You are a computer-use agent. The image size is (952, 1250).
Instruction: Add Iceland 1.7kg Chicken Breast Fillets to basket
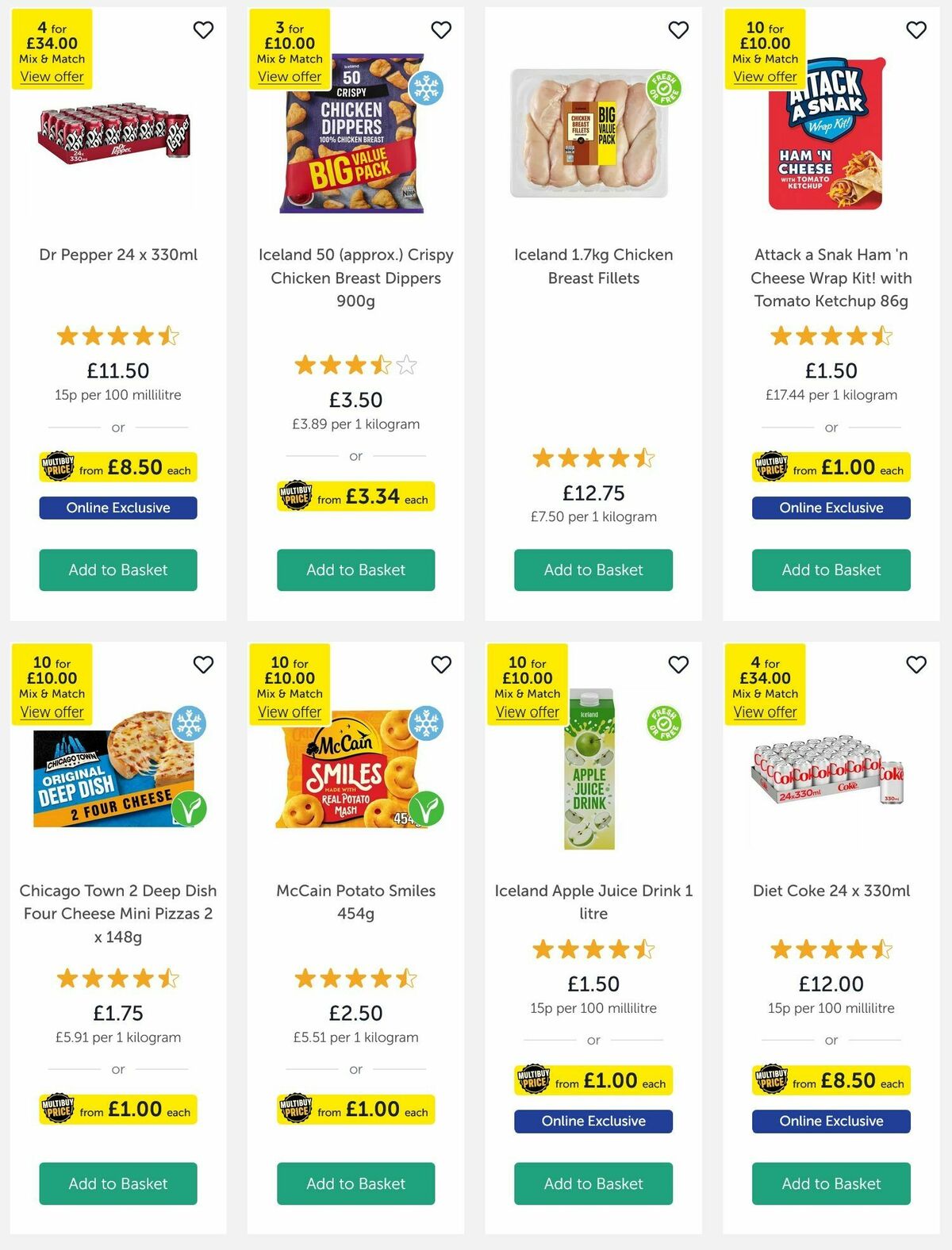click(593, 569)
